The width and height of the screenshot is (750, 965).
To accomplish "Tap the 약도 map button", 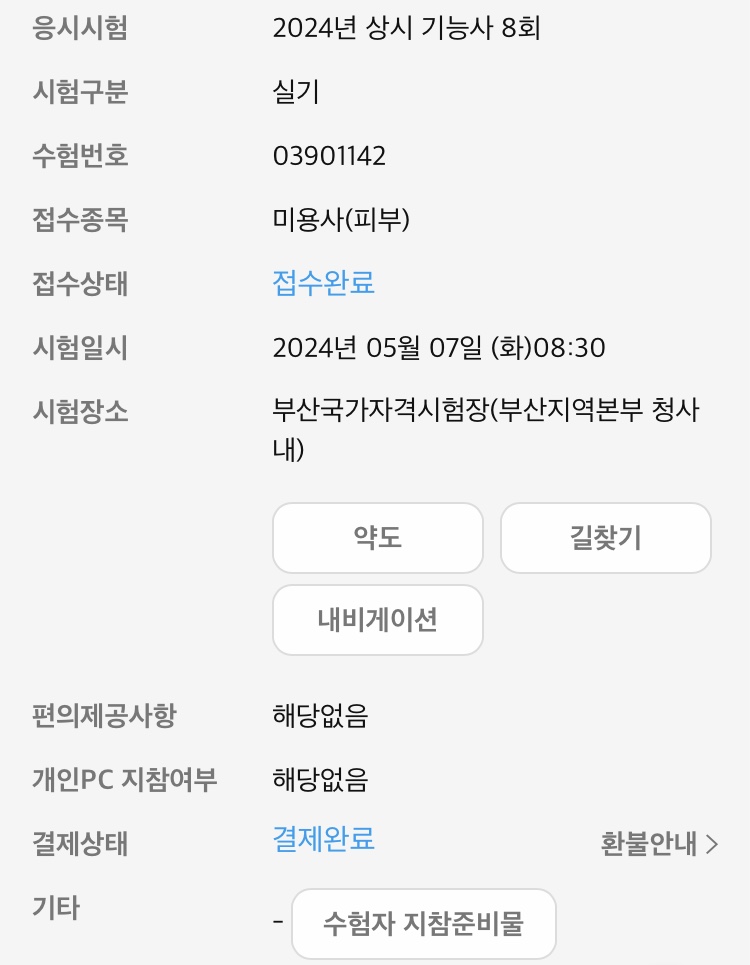I will coord(377,538).
